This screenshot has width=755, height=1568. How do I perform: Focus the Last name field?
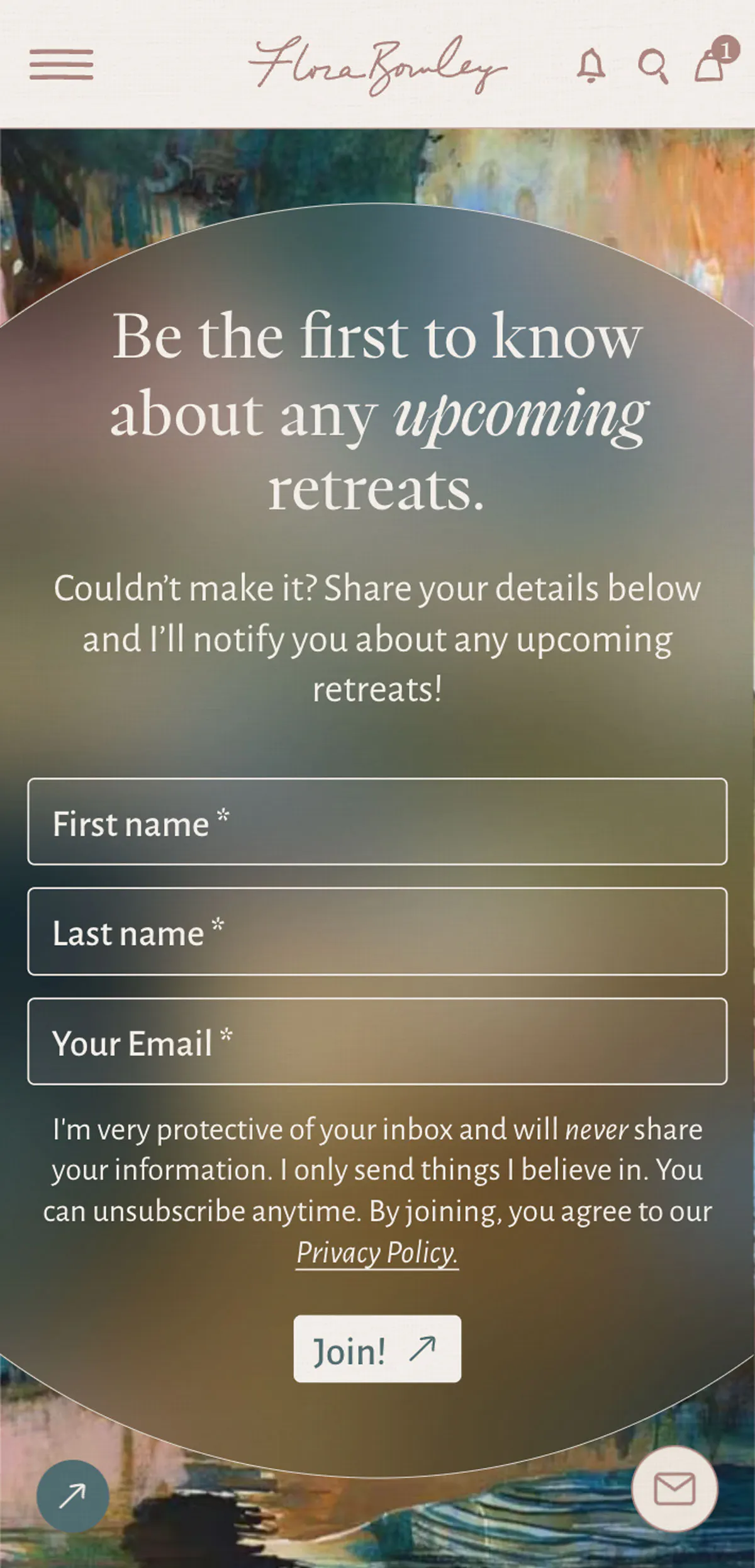377,932
